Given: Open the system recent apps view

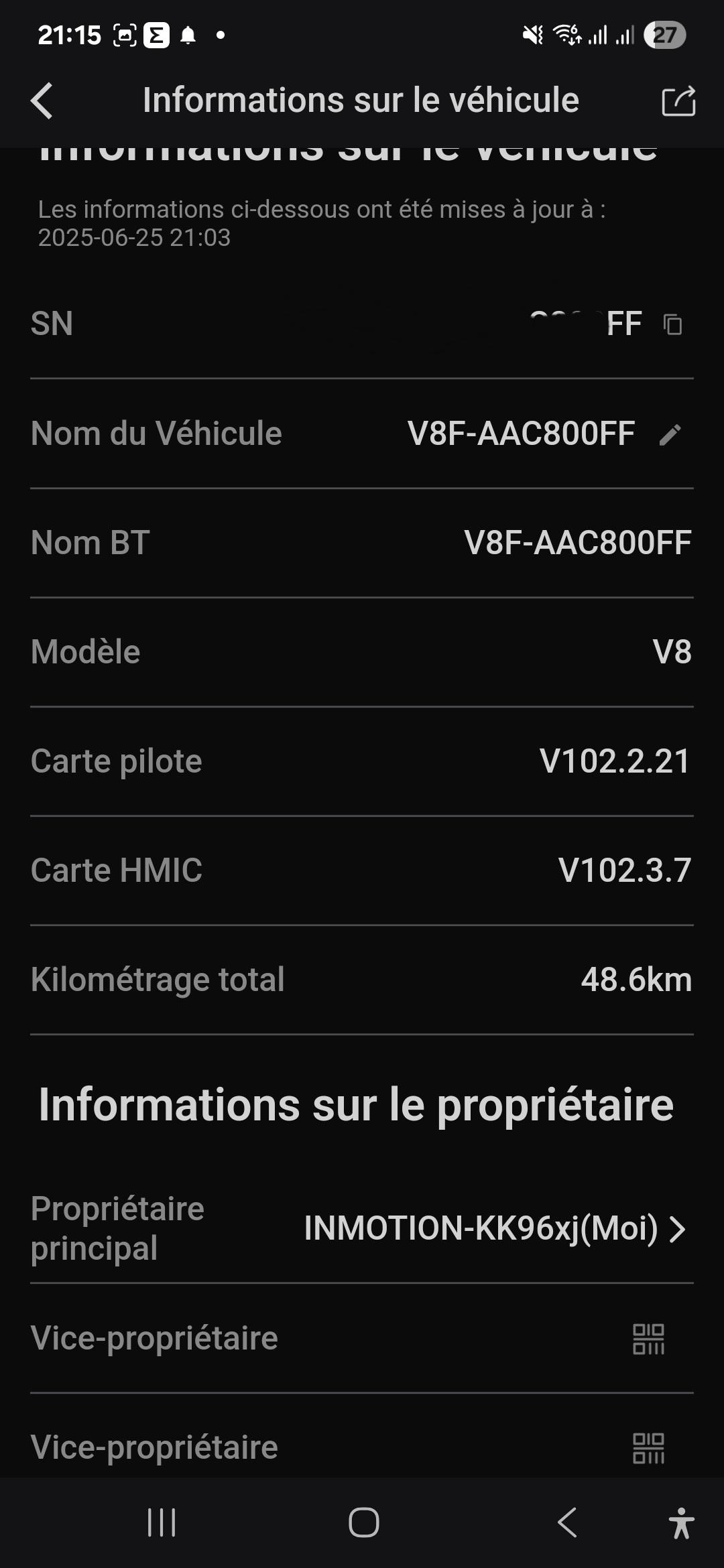Looking at the screenshot, I should tap(162, 1522).
